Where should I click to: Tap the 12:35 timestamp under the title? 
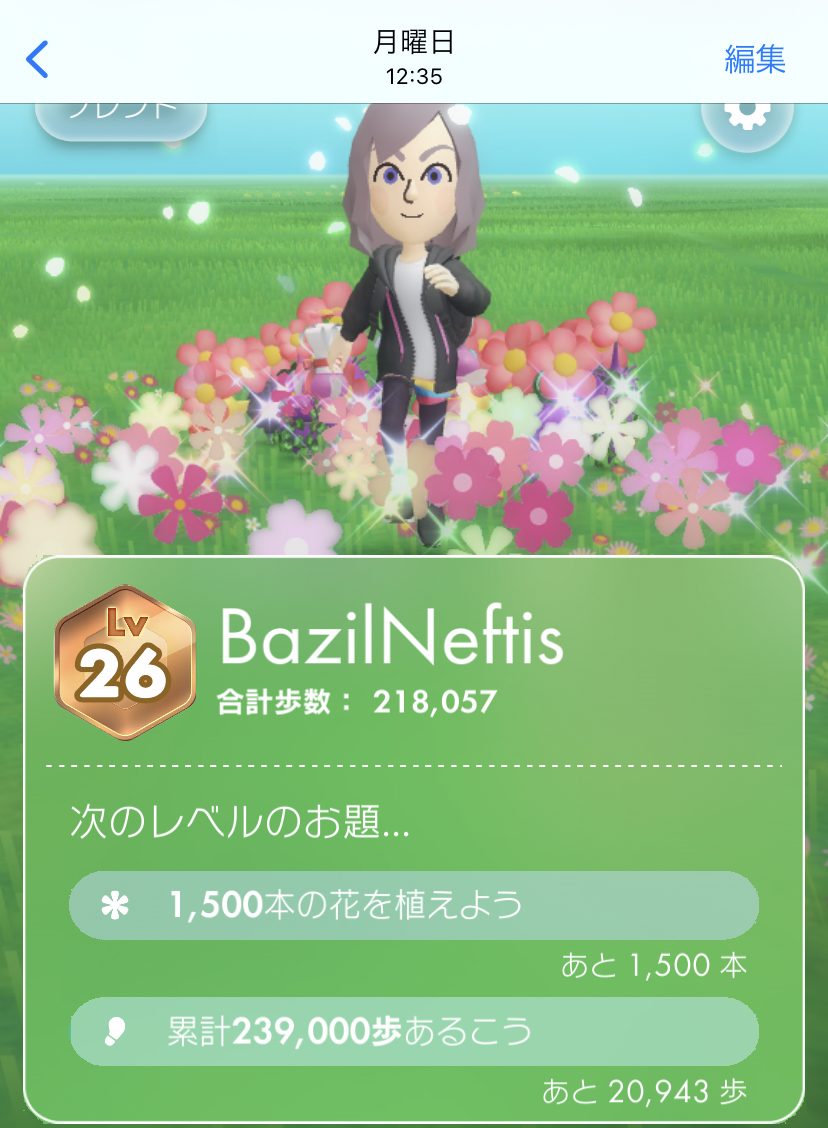pyautogui.click(x=414, y=76)
